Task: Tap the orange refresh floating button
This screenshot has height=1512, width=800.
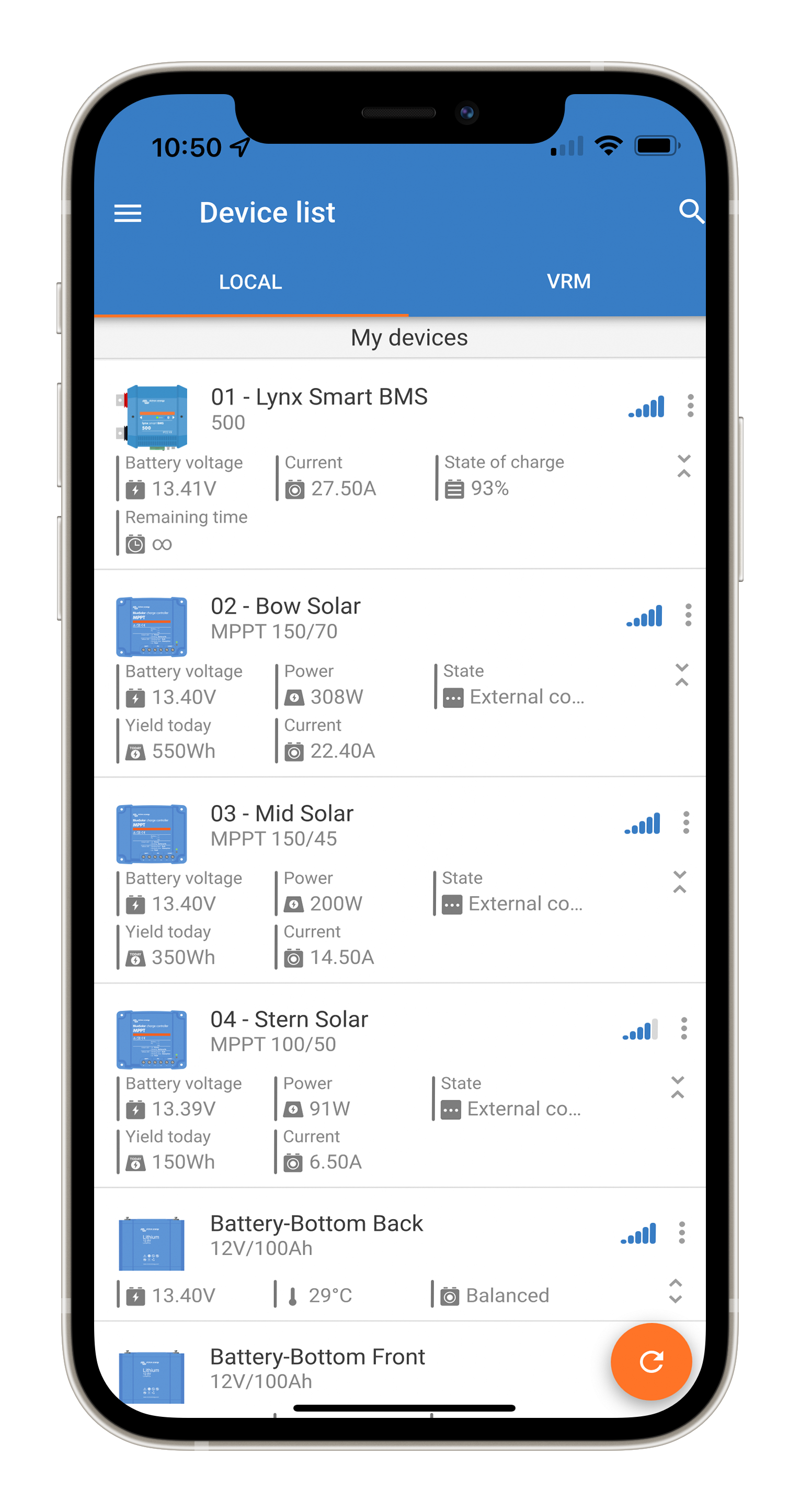Action: 651,1361
